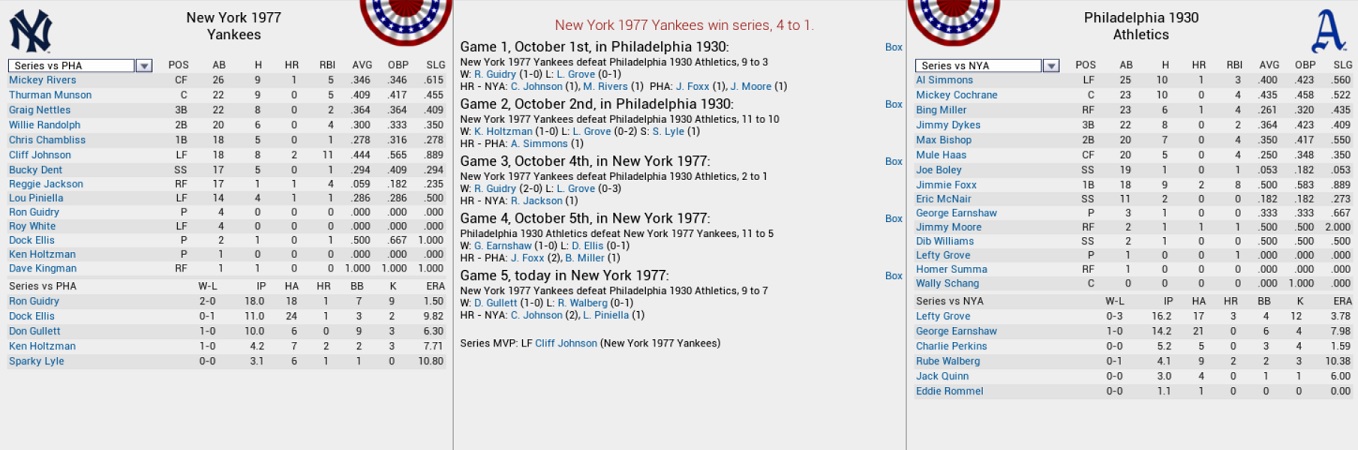Image resolution: width=1358 pixels, height=450 pixels.
Task: Open Sparky Lyle in the pitching table
Action: coord(36,361)
